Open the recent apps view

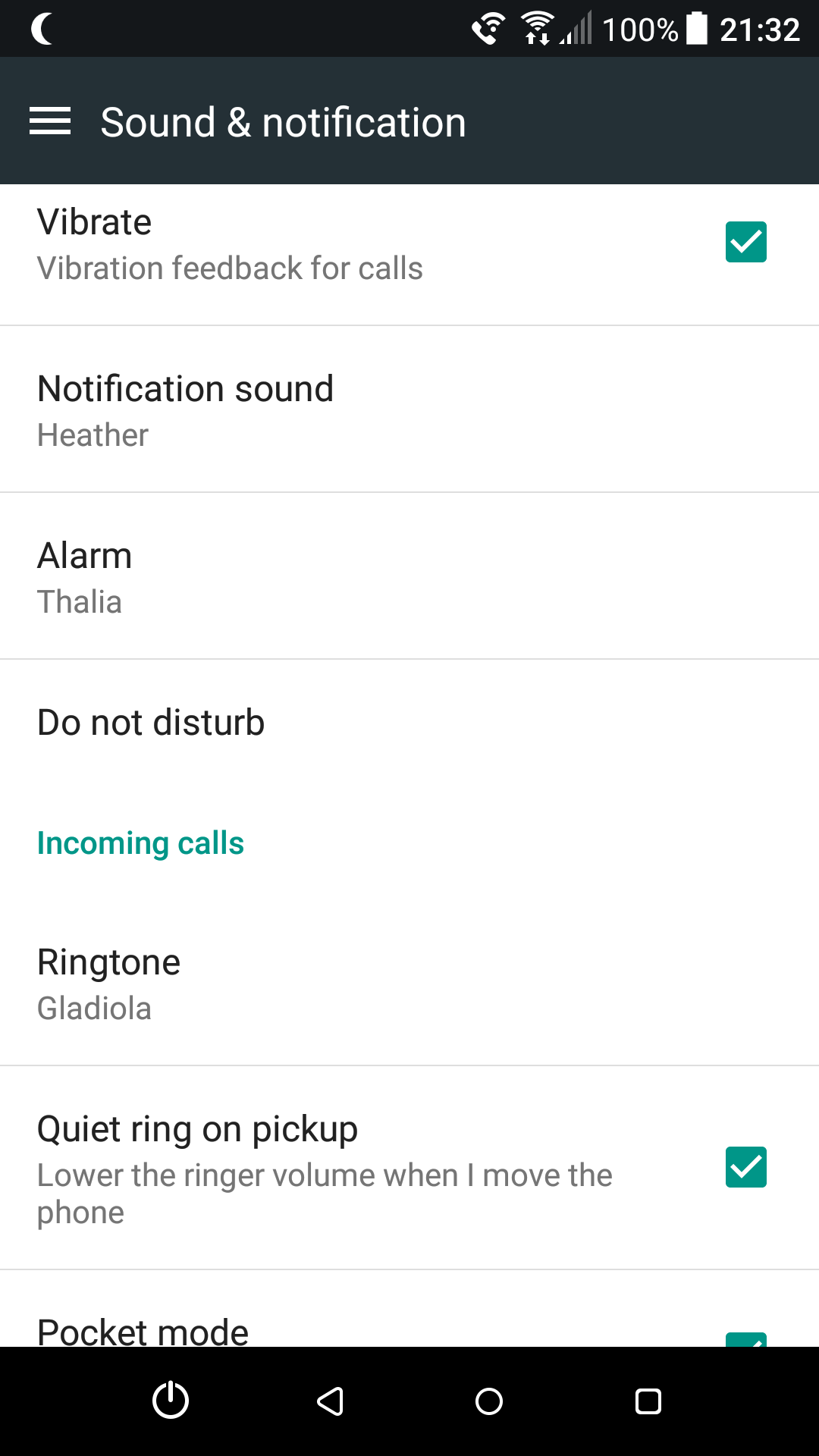point(648,1401)
